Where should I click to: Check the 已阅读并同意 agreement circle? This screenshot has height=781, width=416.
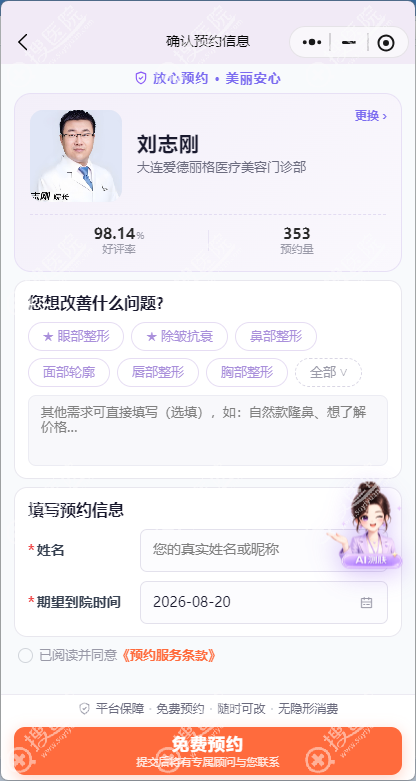pos(25,655)
